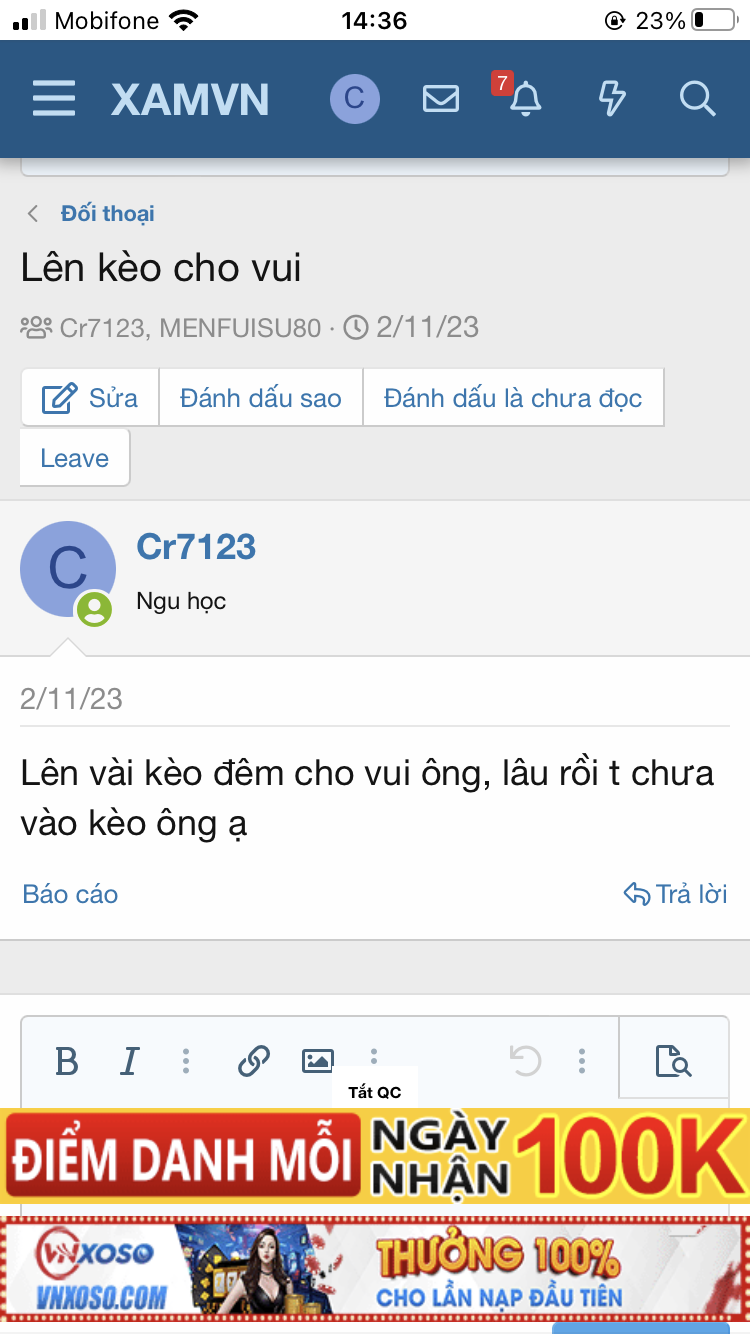Image resolution: width=750 pixels, height=1334 pixels.
Task: Go back using the Đối thoại breadcrumb
Action: 107,213
